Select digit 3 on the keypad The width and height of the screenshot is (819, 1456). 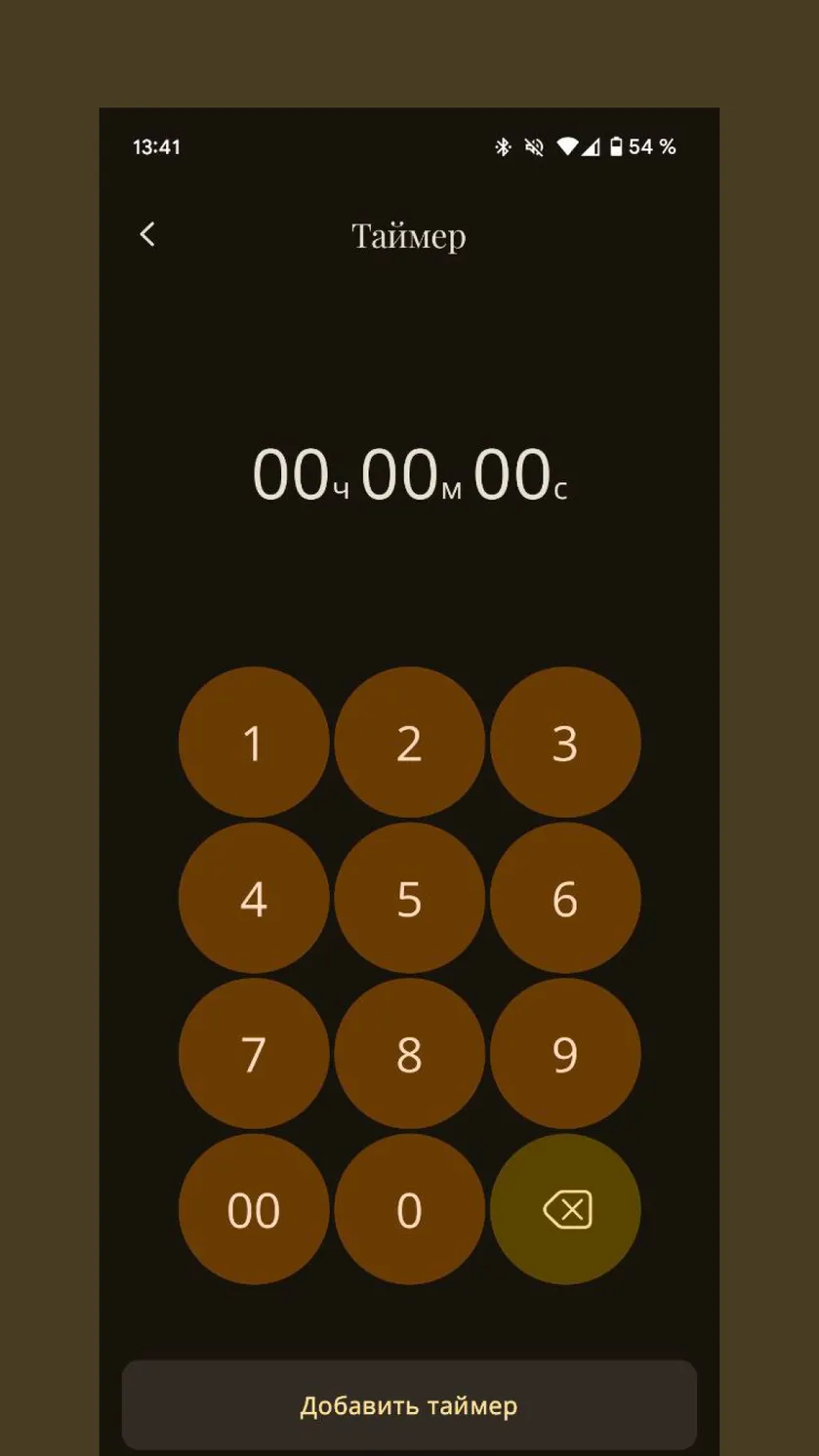(x=565, y=743)
